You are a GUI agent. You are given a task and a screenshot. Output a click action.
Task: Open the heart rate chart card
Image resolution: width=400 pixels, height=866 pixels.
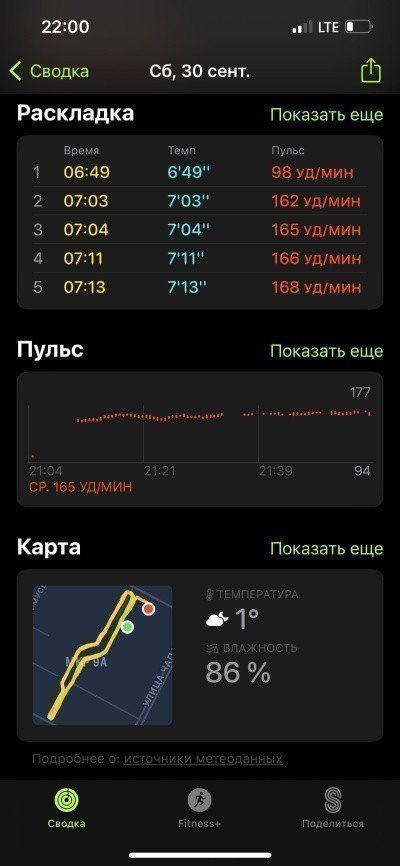coord(199,439)
